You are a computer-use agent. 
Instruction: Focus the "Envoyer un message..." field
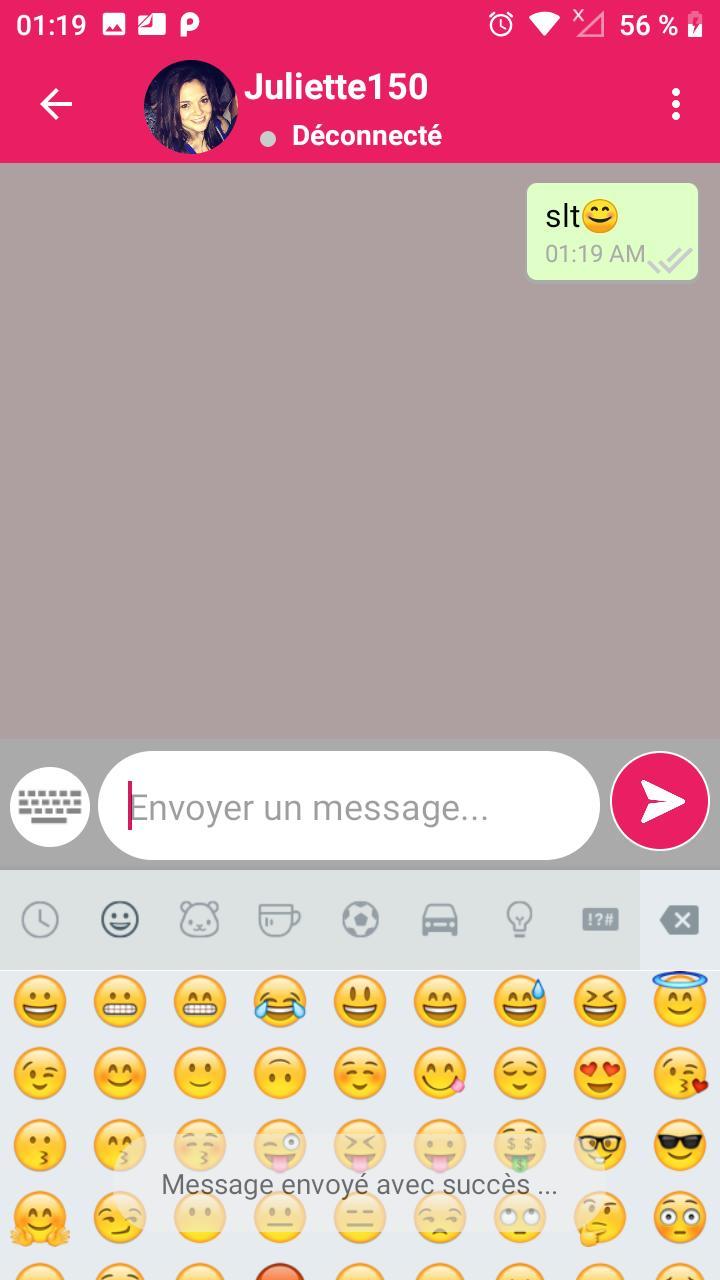(348, 806)
